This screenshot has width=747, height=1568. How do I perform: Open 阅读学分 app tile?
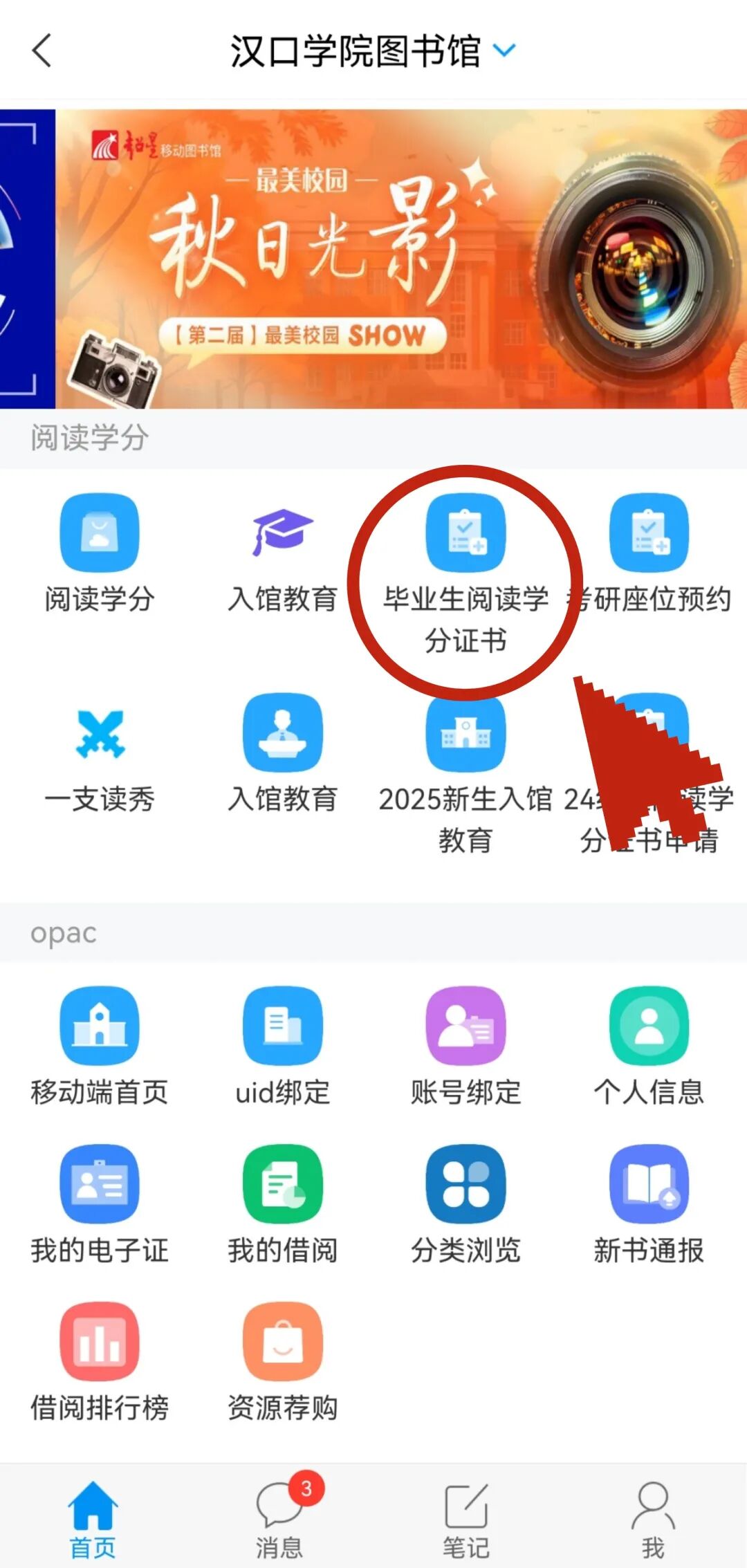pos(100,533)
